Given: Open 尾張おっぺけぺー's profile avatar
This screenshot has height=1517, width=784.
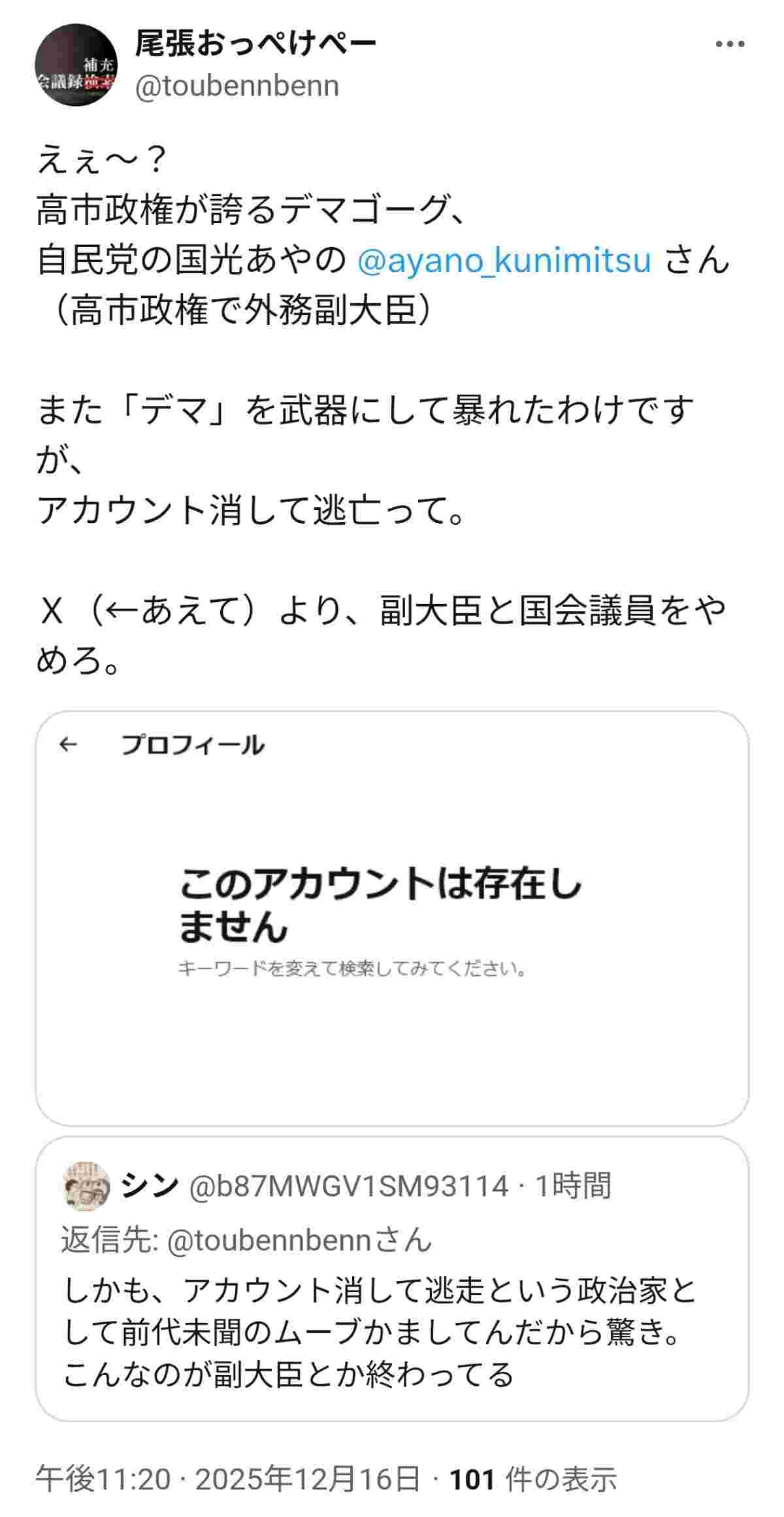Looking at the screenshot, I should tap(76, 65).
